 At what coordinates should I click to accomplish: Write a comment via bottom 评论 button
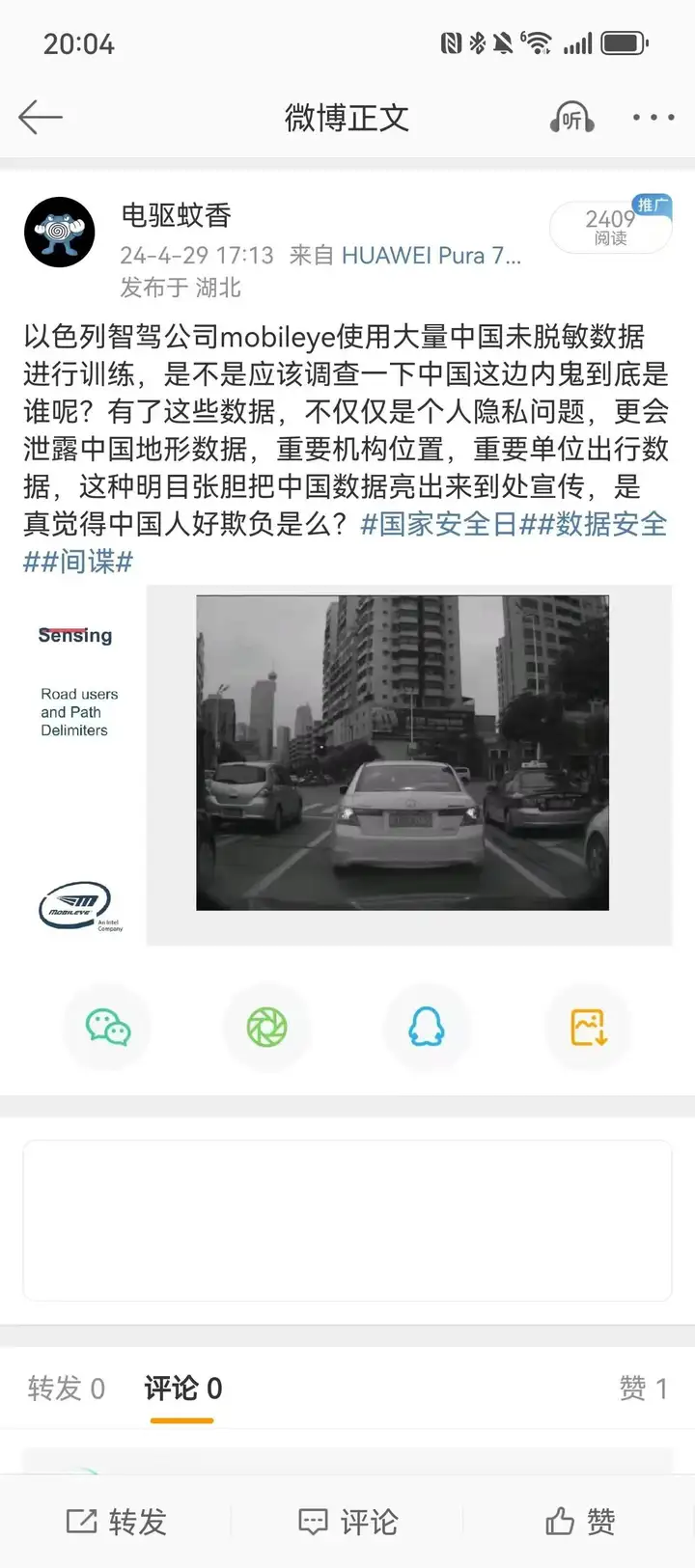tap(347, 1522)
